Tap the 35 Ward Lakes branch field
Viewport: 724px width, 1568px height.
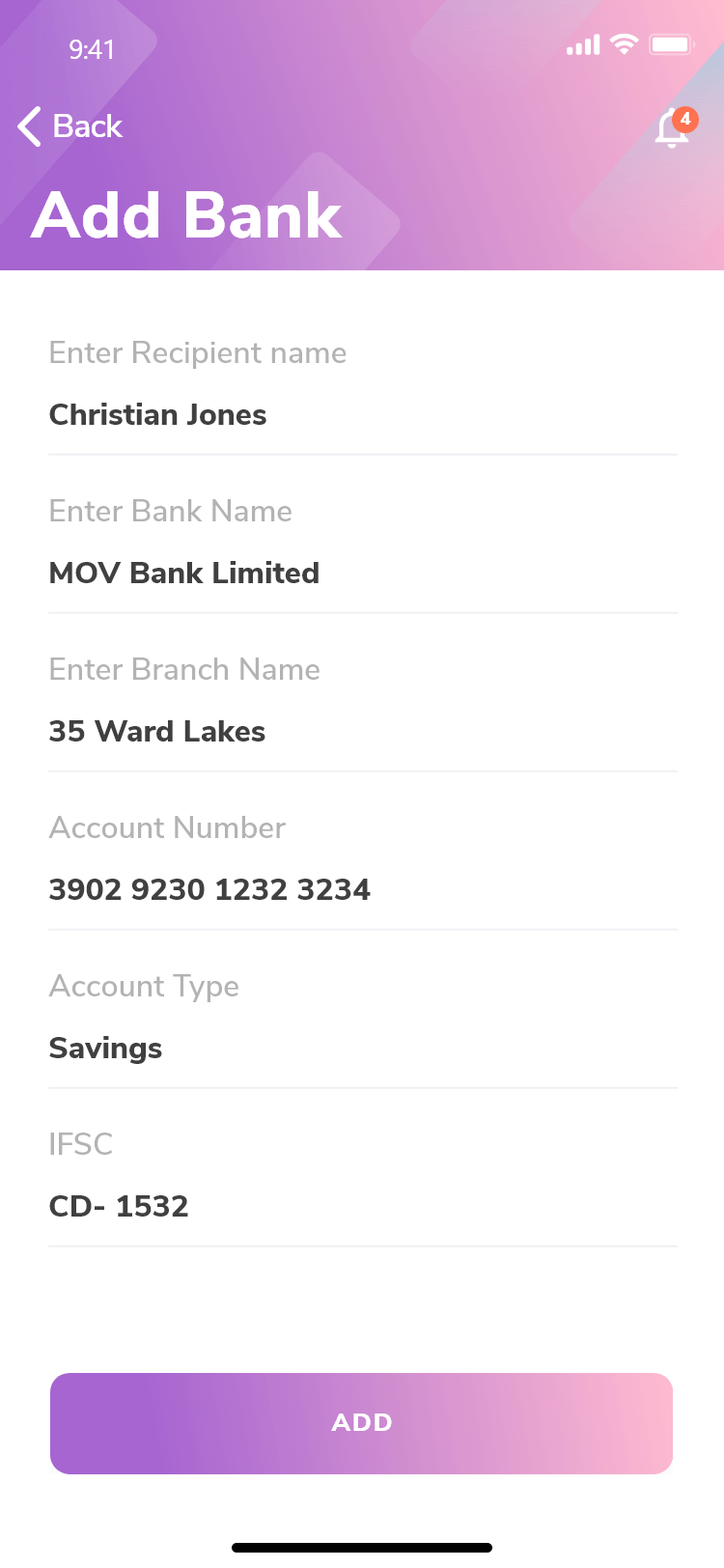[157, 731]
